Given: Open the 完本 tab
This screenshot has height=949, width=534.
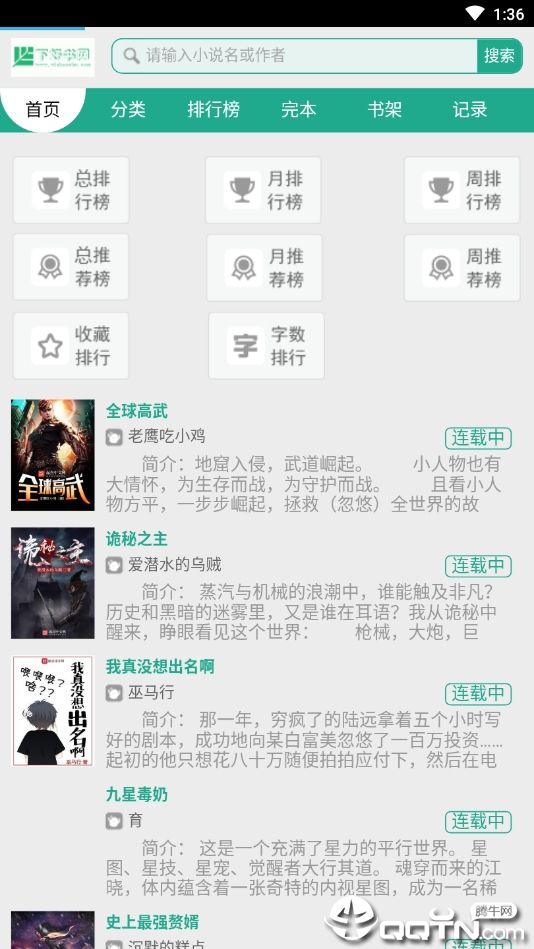Looking at the screenshot, I should (299, 110).
